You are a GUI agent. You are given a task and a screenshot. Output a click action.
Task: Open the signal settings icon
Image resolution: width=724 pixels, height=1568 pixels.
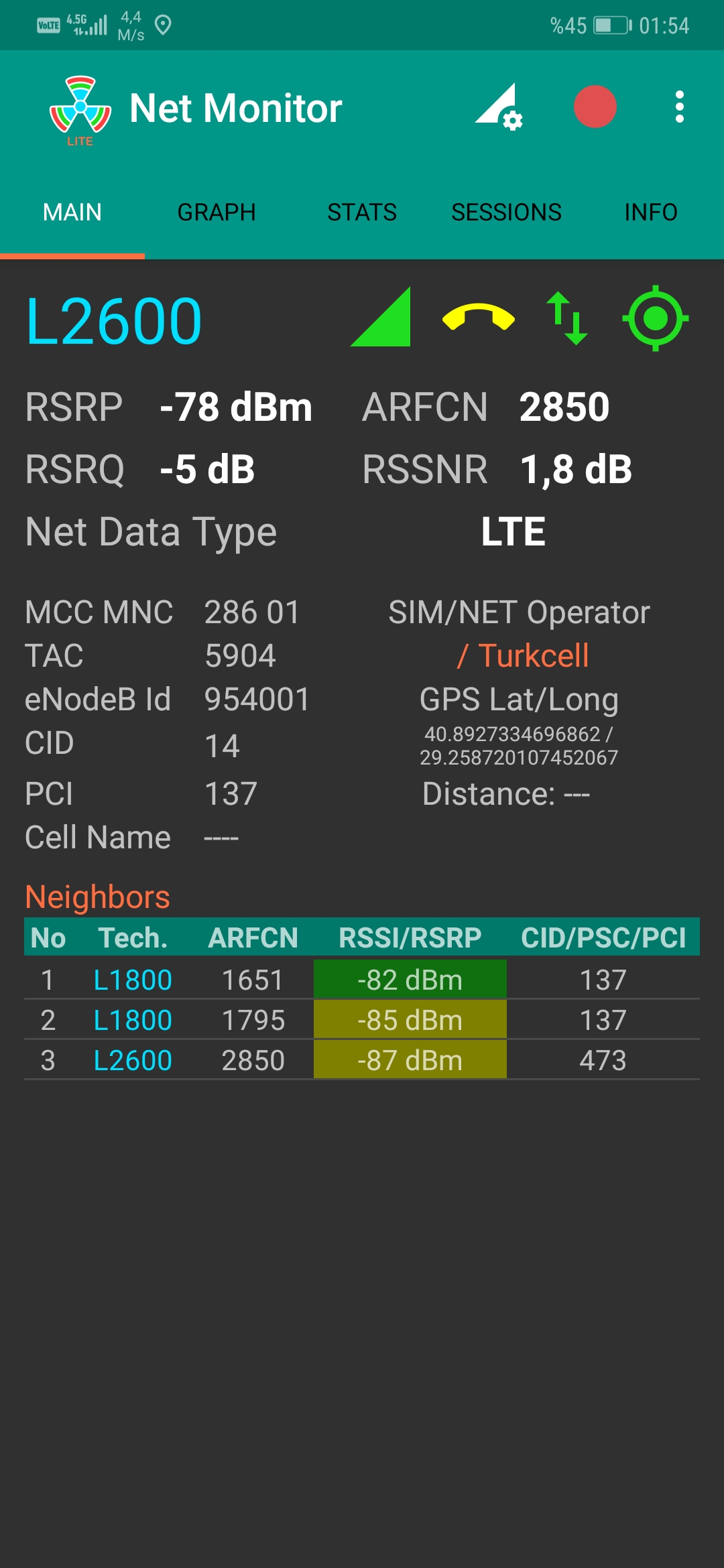(499, 107)
